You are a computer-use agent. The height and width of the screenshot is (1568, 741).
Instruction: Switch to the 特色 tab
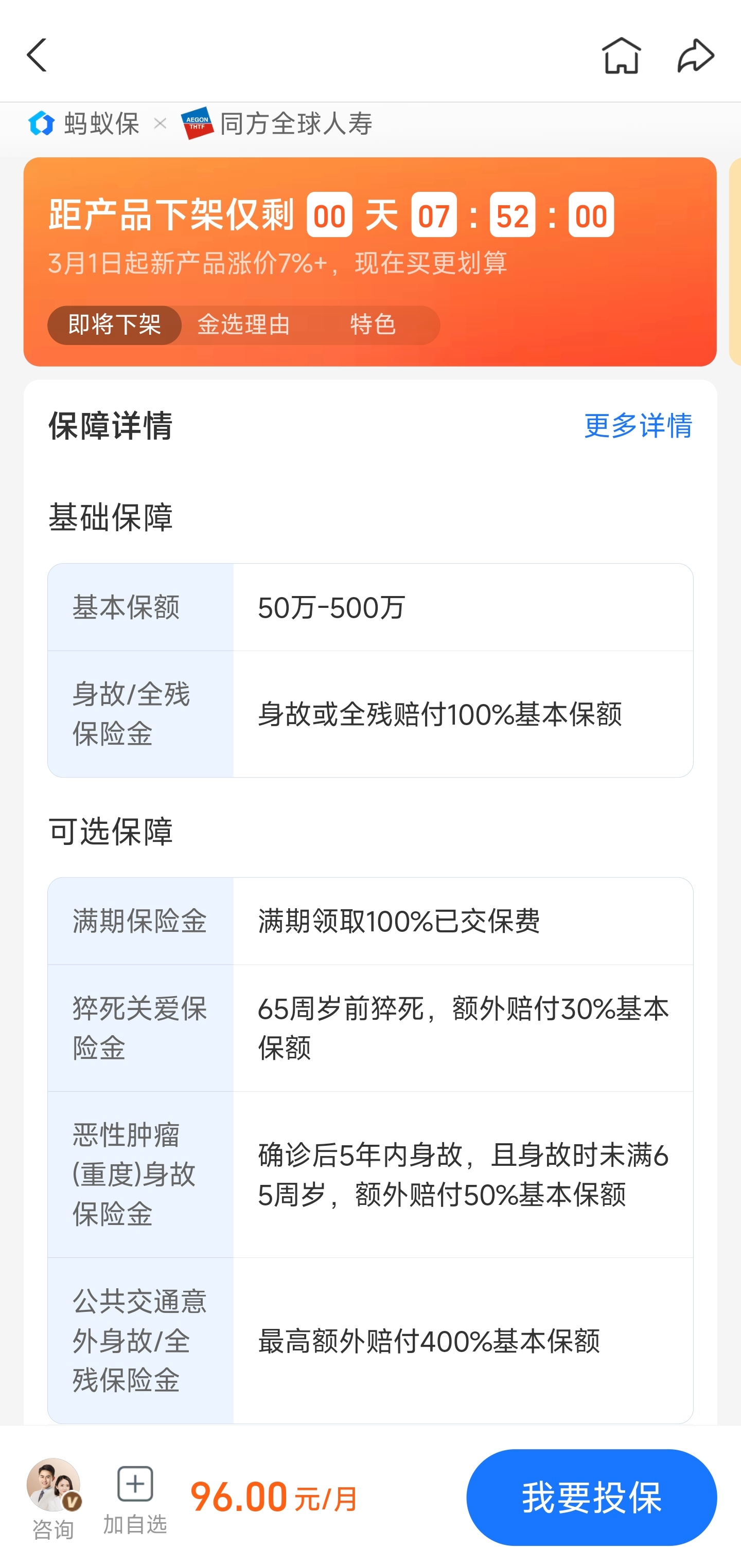(x=373, y=325)
